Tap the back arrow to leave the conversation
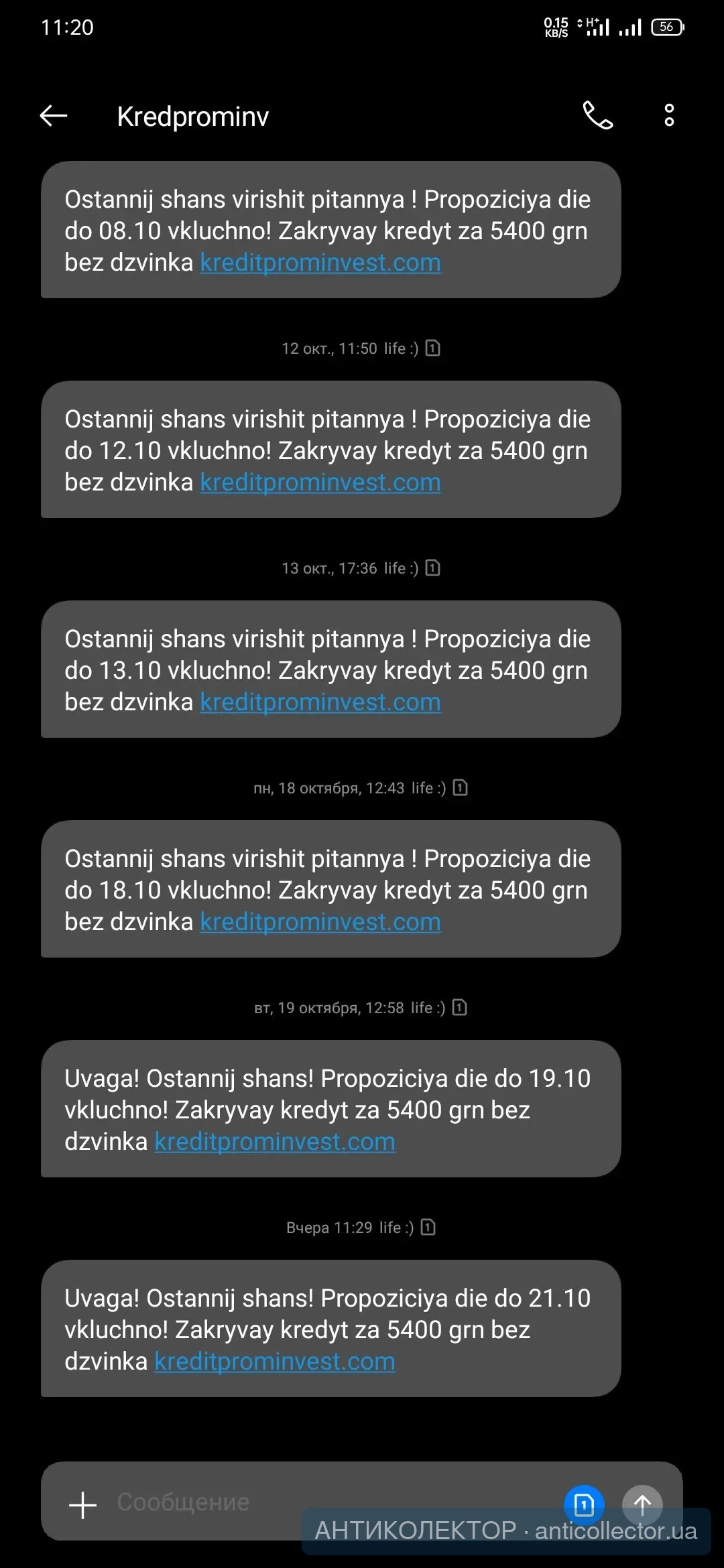 tap(52, 115)
